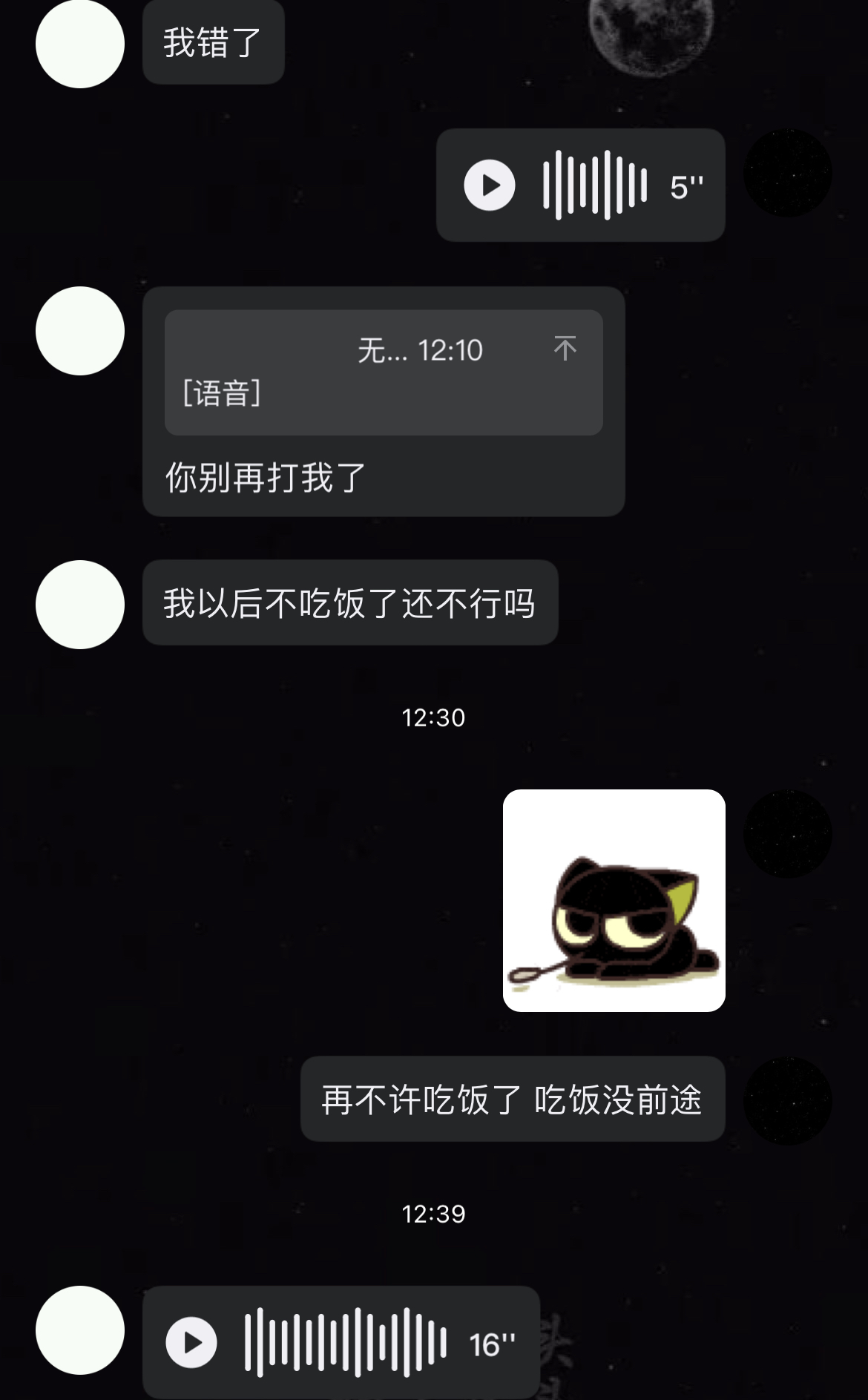Tap the 不 character in the quoted message
This screenshot has width=868, height=1400.
point(565,349)
